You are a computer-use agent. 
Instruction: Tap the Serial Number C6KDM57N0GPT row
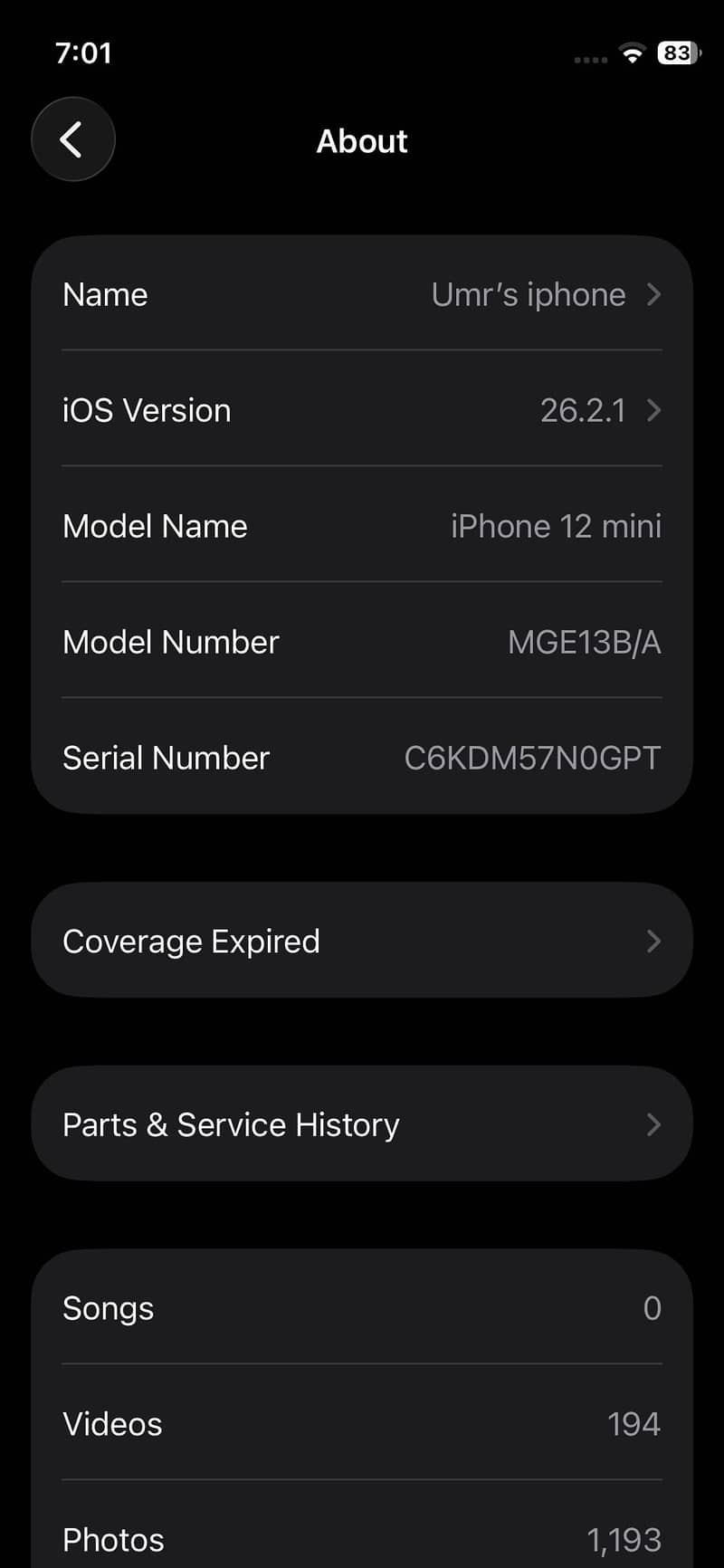tap(362, 758)
